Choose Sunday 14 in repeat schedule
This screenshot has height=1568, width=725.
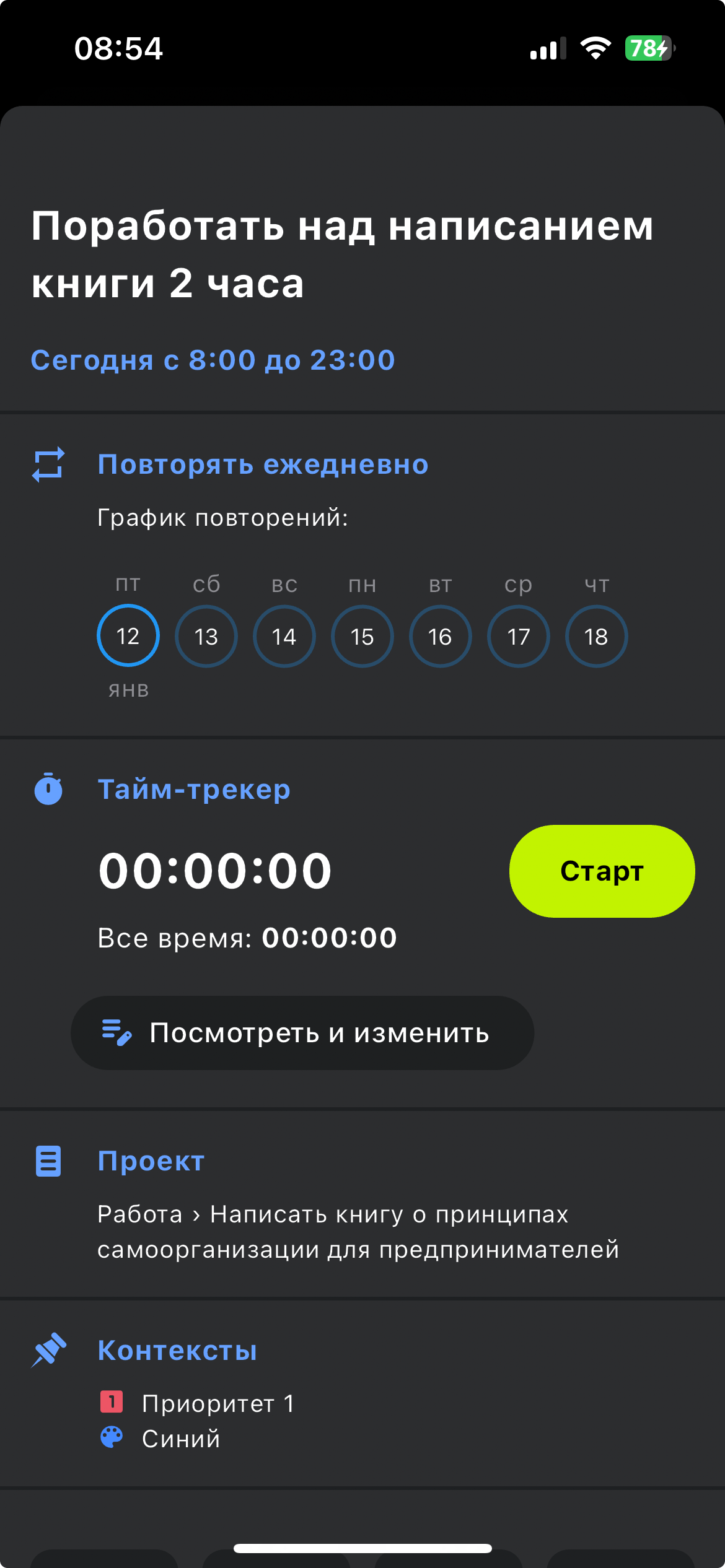point(284,636)
